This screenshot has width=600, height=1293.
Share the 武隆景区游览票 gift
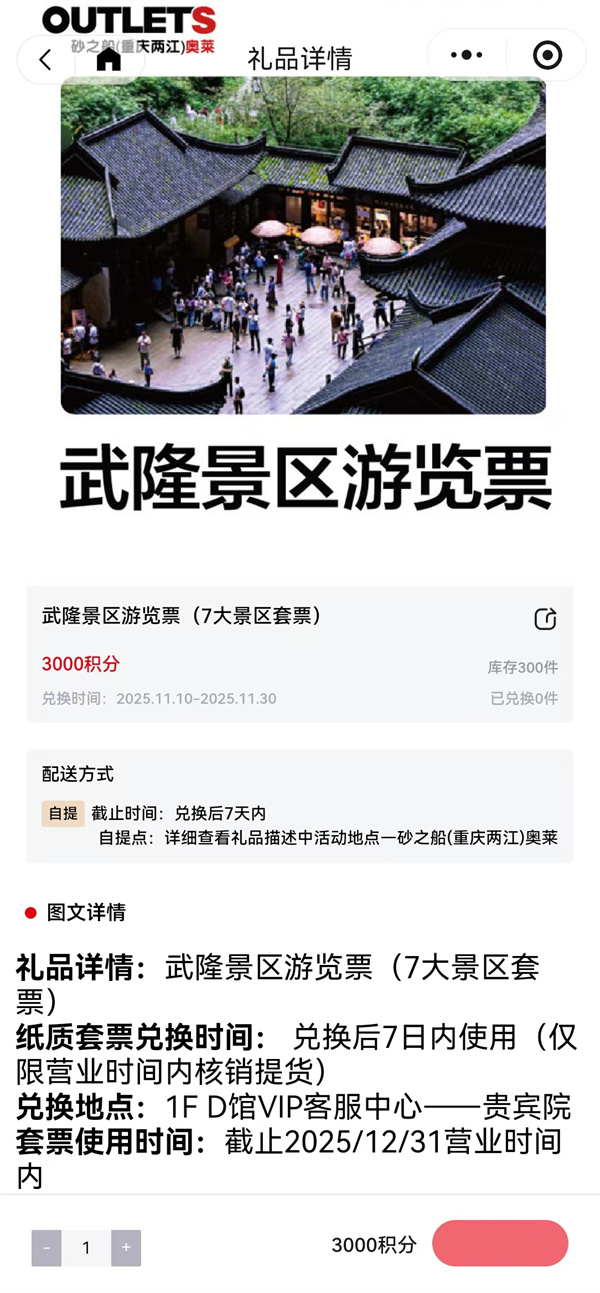[x=544, y=619]
